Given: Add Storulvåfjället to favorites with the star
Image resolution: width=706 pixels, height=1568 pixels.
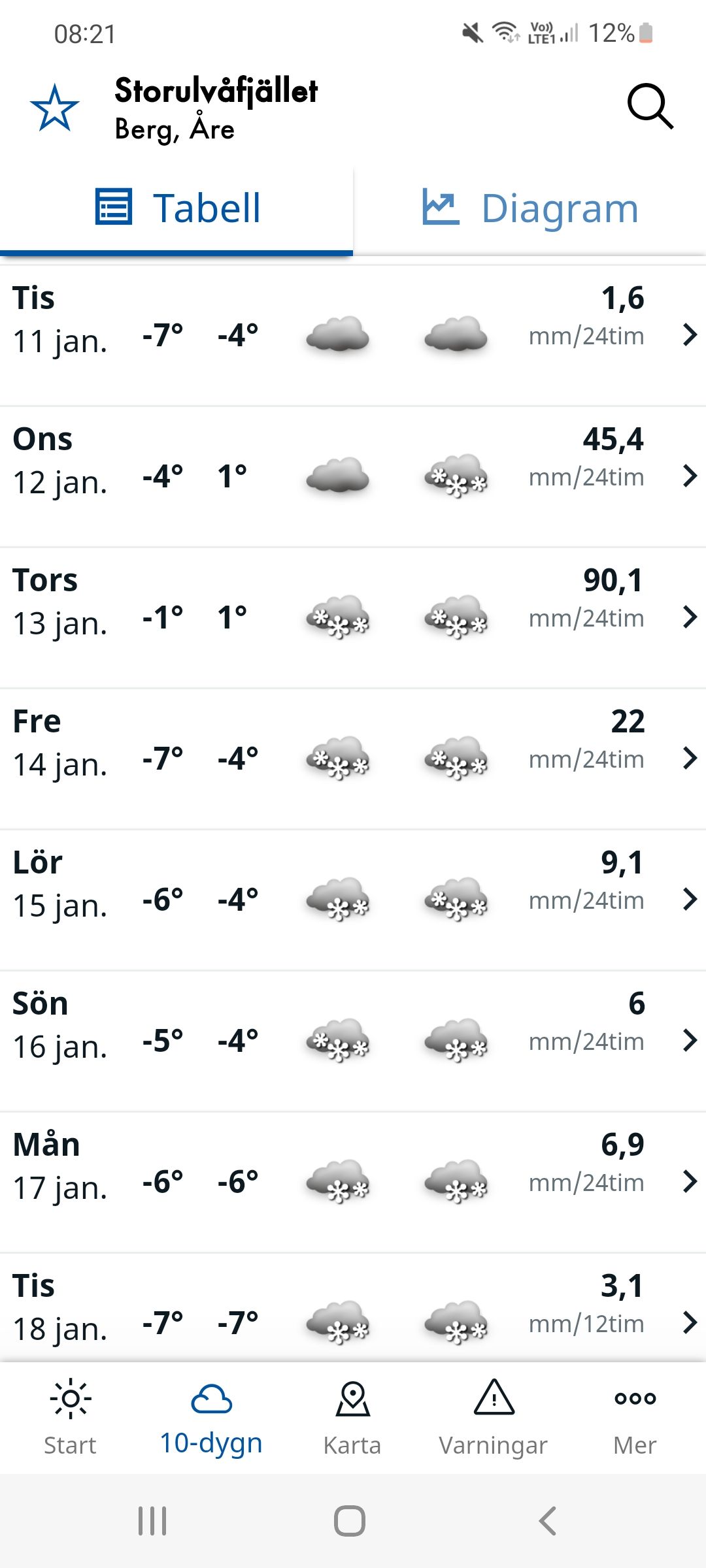Looking at the screenshot, I should point(54,108).
